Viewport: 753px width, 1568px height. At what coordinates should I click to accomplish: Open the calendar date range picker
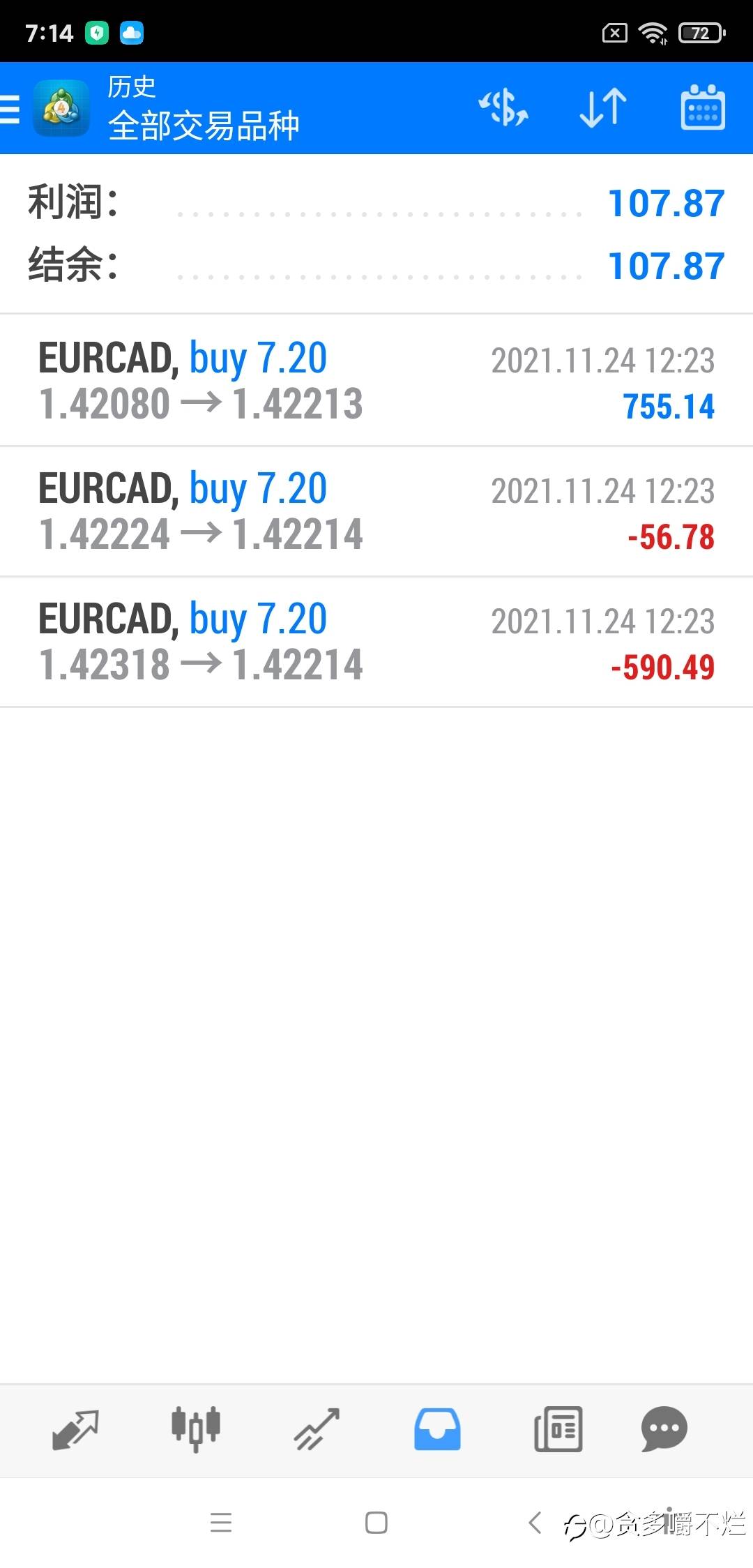(x=702, y=108)
